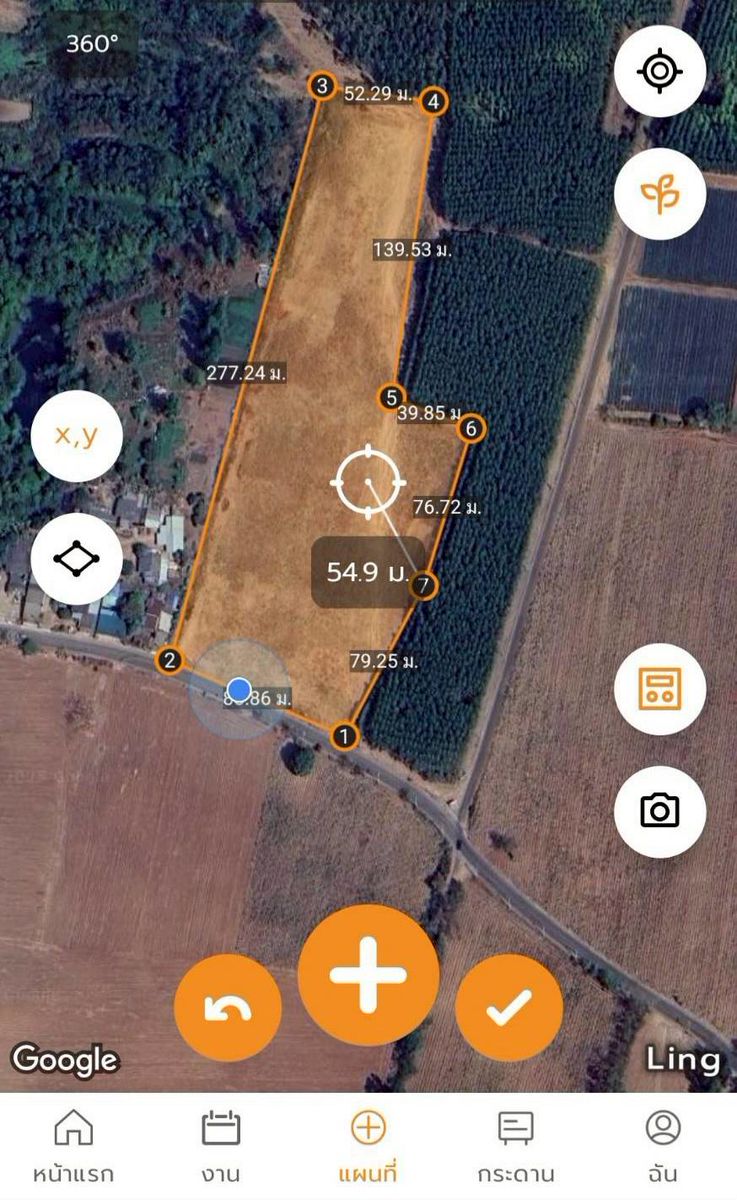
Task: Confirm the plot with the checkmark button
Action: pyautogui.click(x=508, y=1007)
